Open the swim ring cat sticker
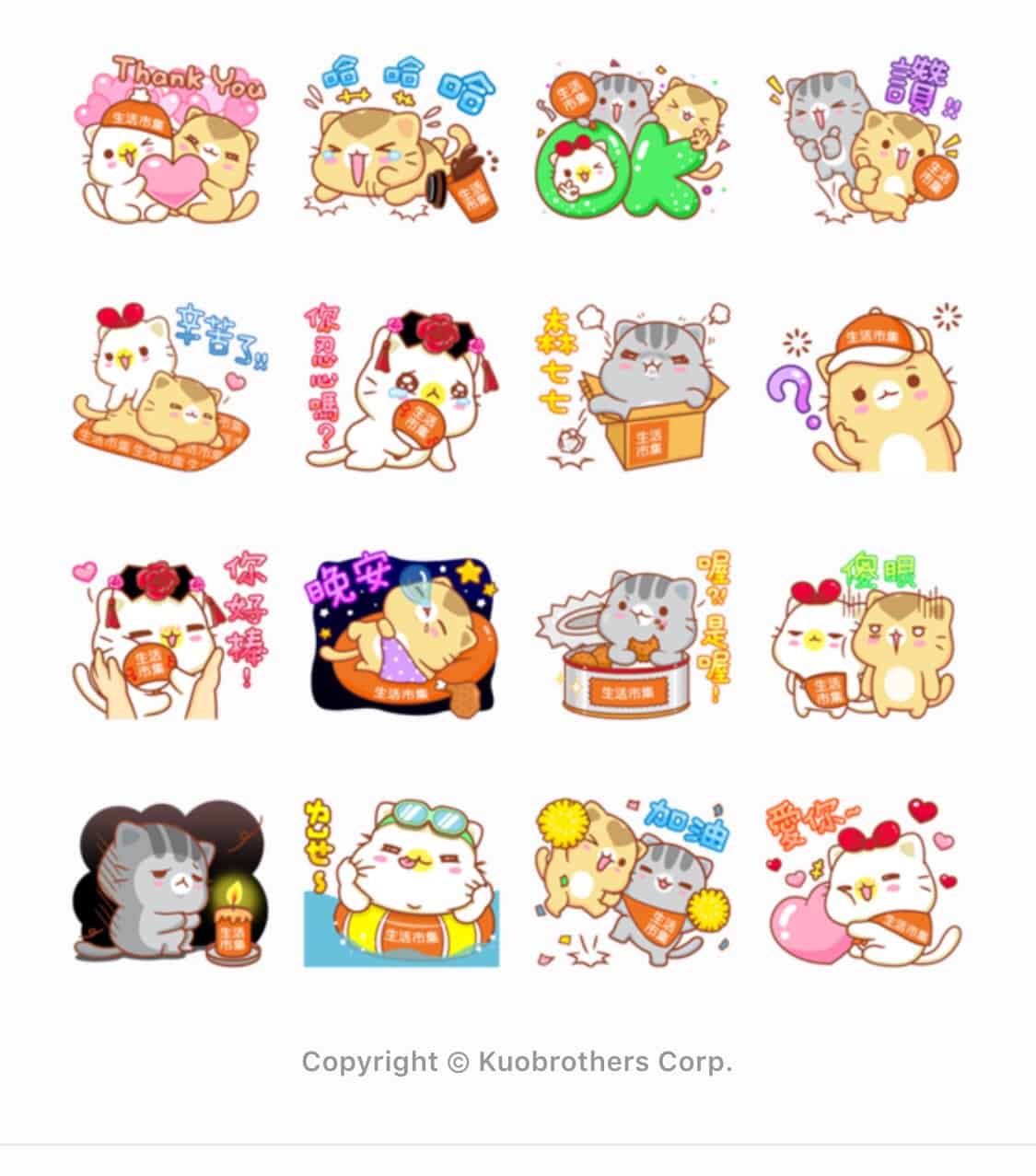Viewport: 1036px width, 1176px height. point(402,882)
